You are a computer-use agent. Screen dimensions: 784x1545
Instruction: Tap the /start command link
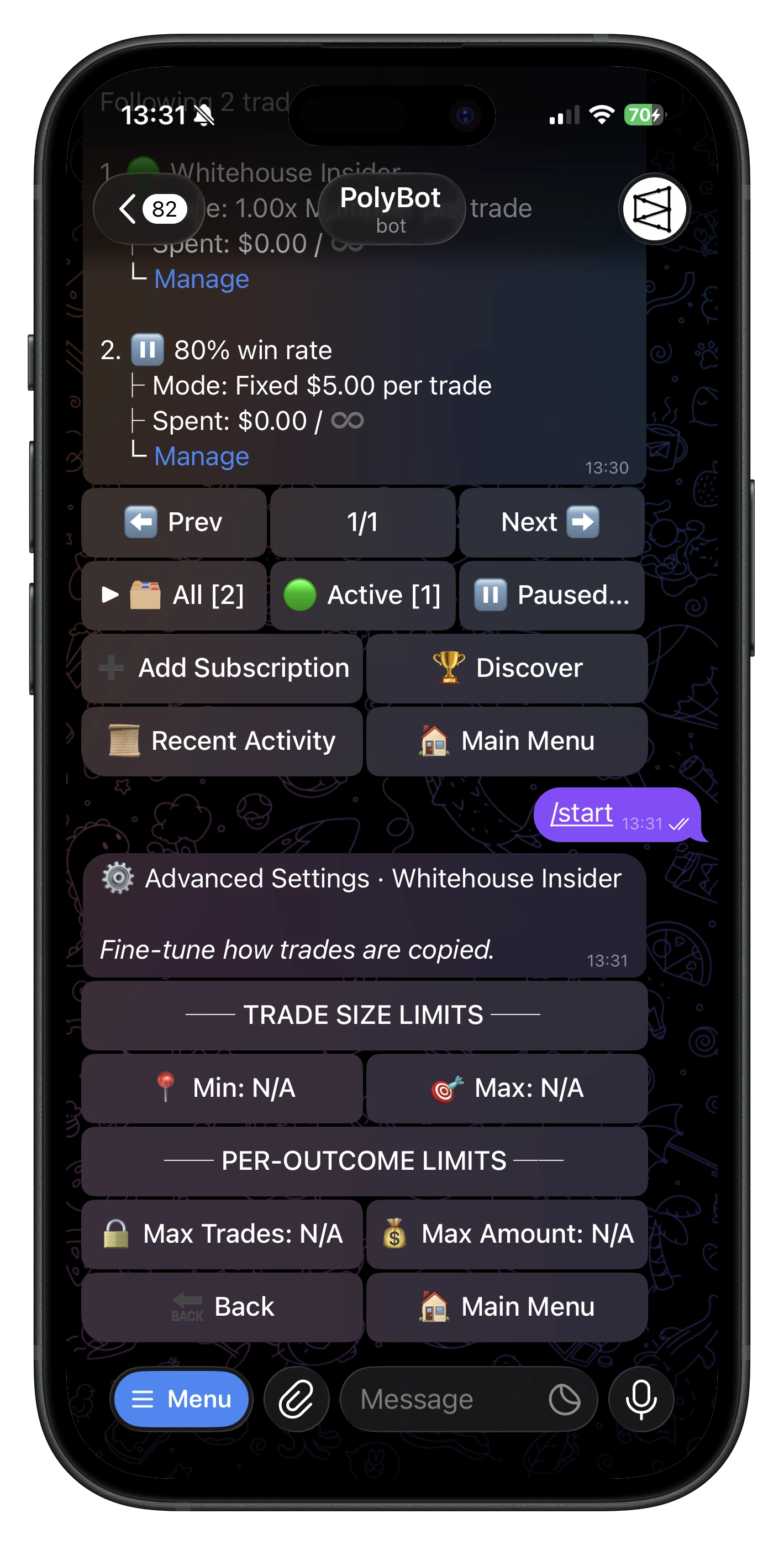coord(581,813)
